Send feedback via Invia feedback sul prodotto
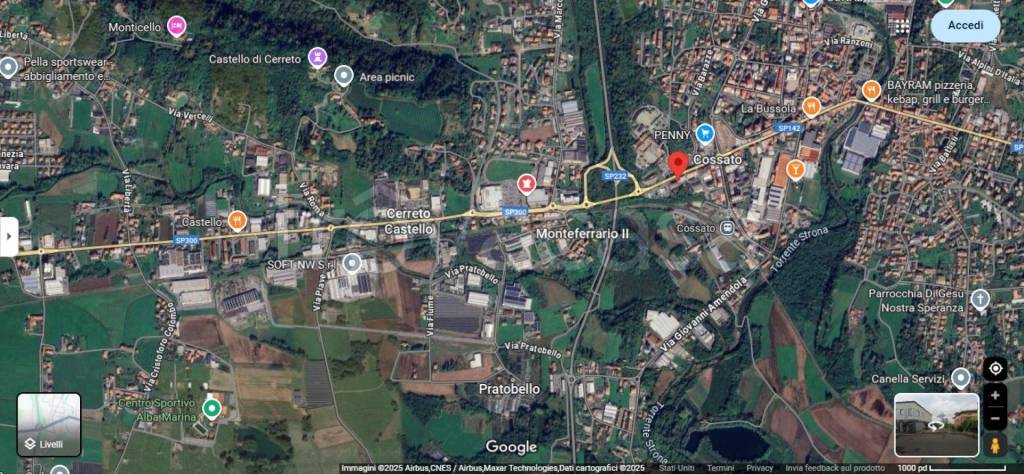Viewport: 1024px width, 474px height. point(835,468)
